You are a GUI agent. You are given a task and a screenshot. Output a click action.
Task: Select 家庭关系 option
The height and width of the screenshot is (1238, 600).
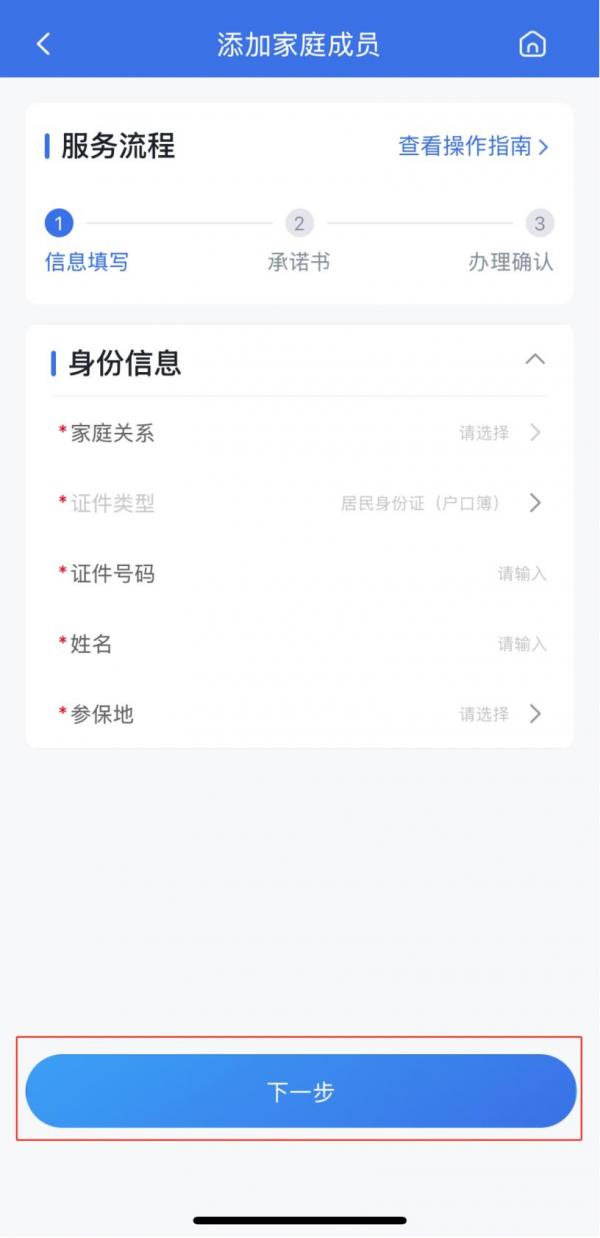click(498, 433)
